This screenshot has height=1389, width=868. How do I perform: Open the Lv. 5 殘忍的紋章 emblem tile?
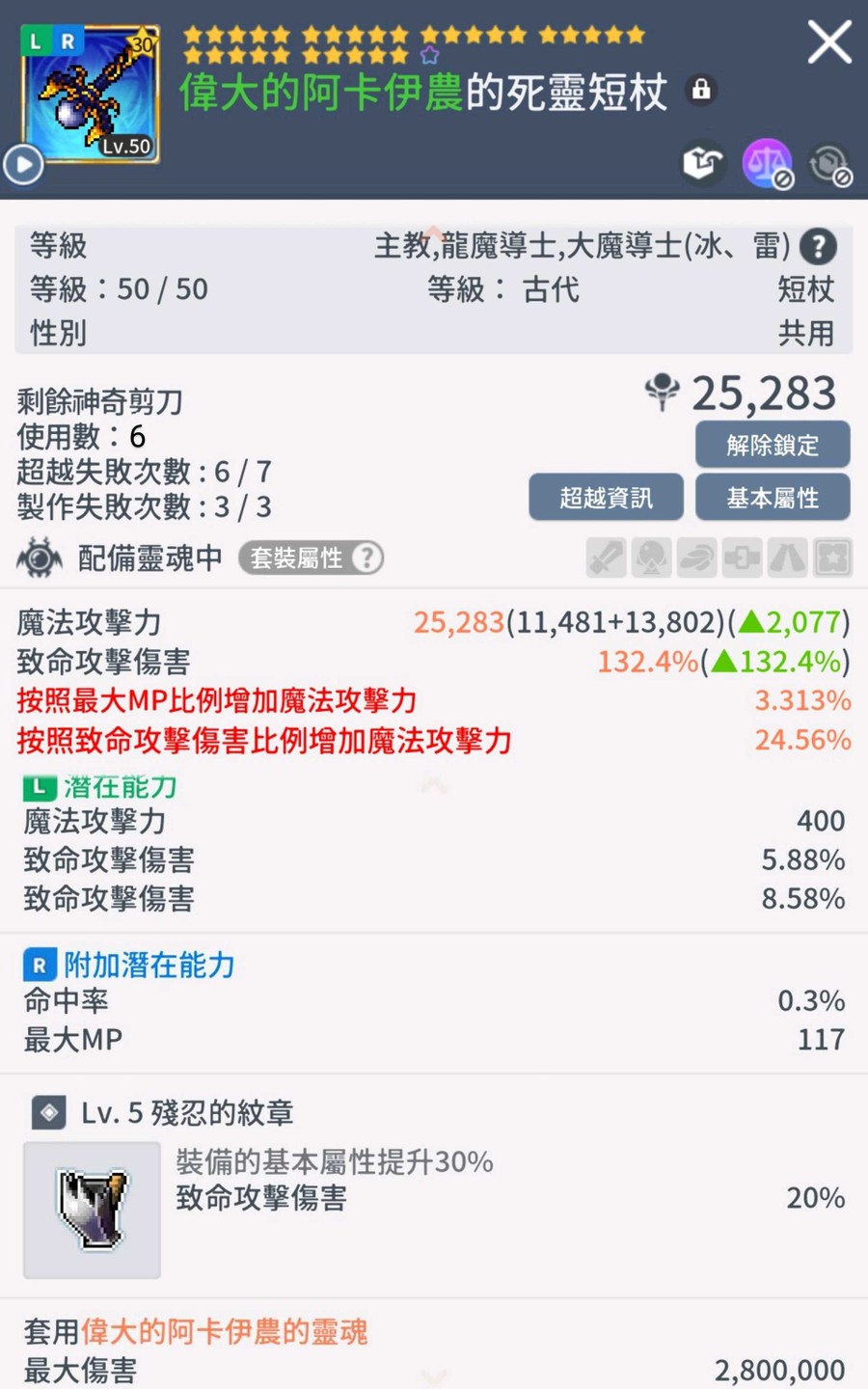coord(92,1210)
